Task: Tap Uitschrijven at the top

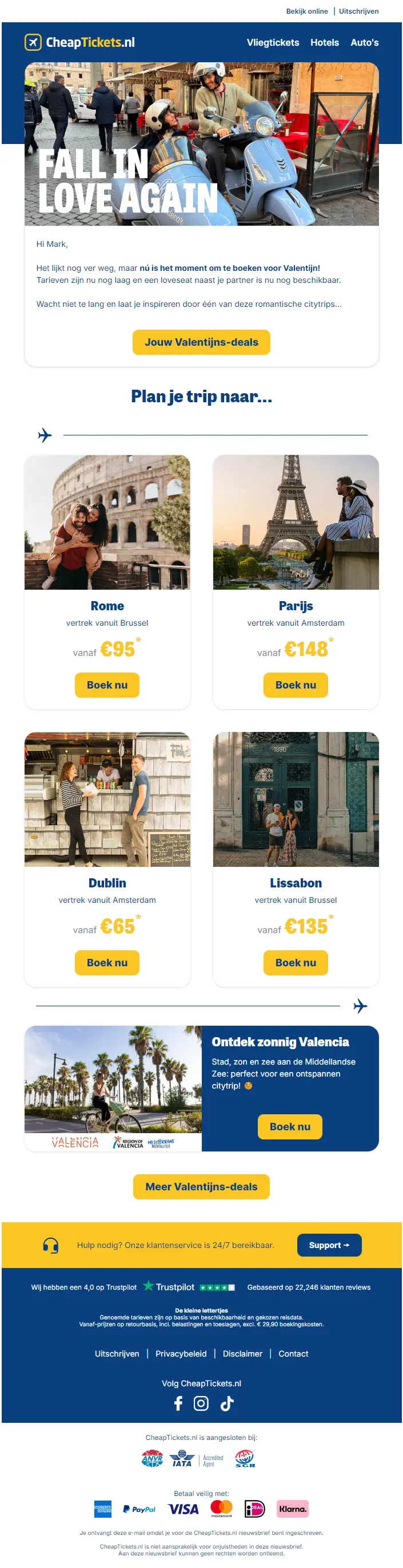Action: coord(358,11)
